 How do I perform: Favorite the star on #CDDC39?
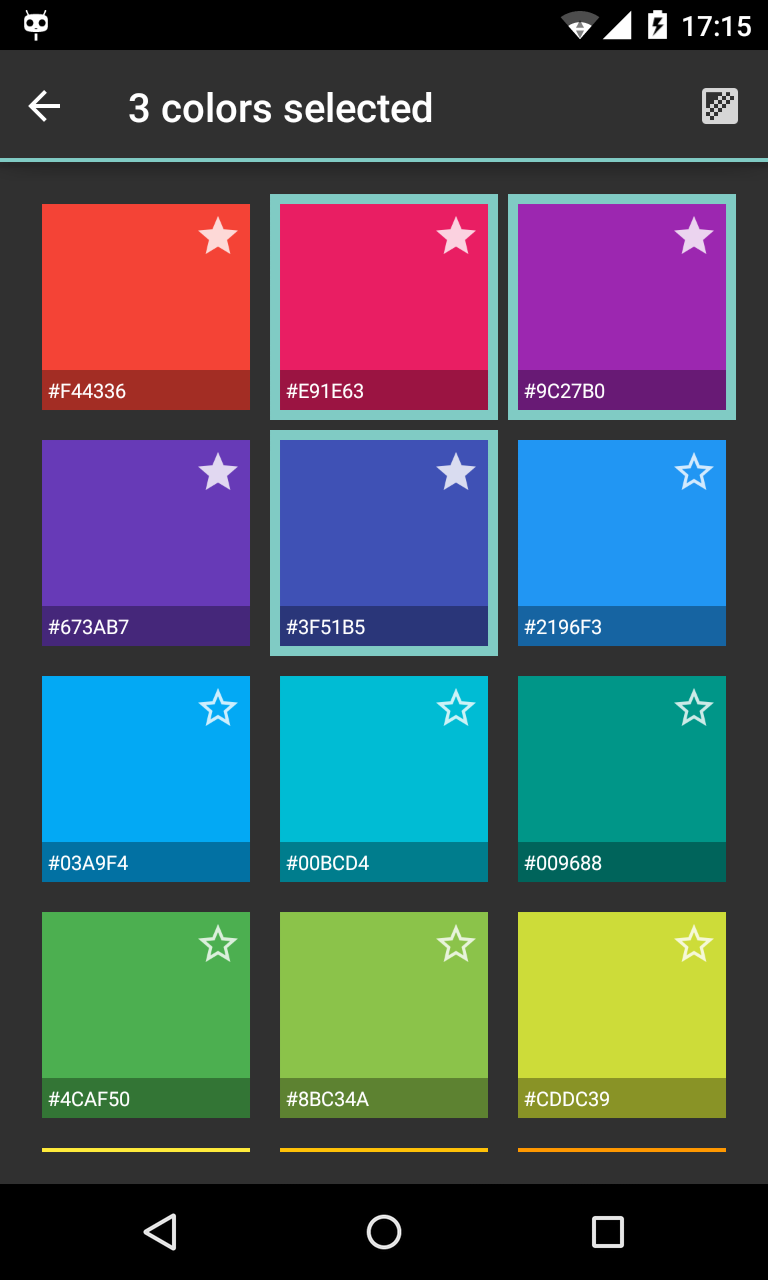coord(694,944)
